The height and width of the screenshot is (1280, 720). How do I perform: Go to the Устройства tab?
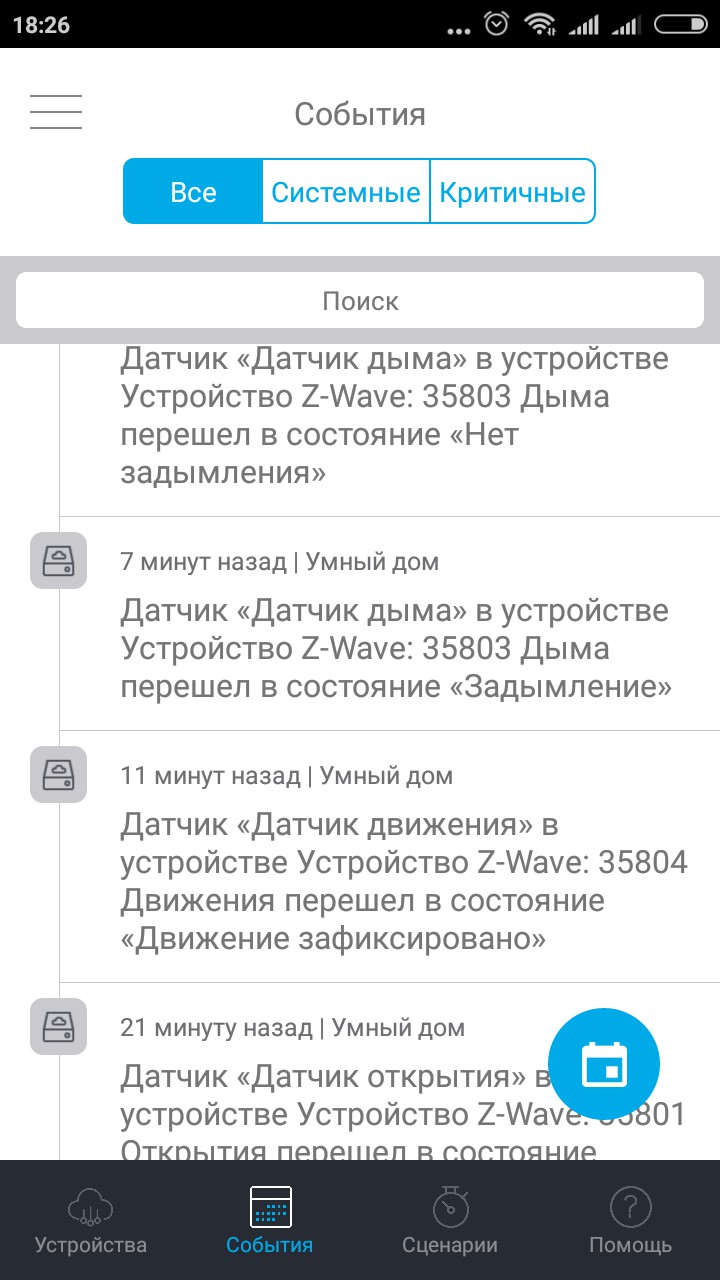[x=90, y=1222]
